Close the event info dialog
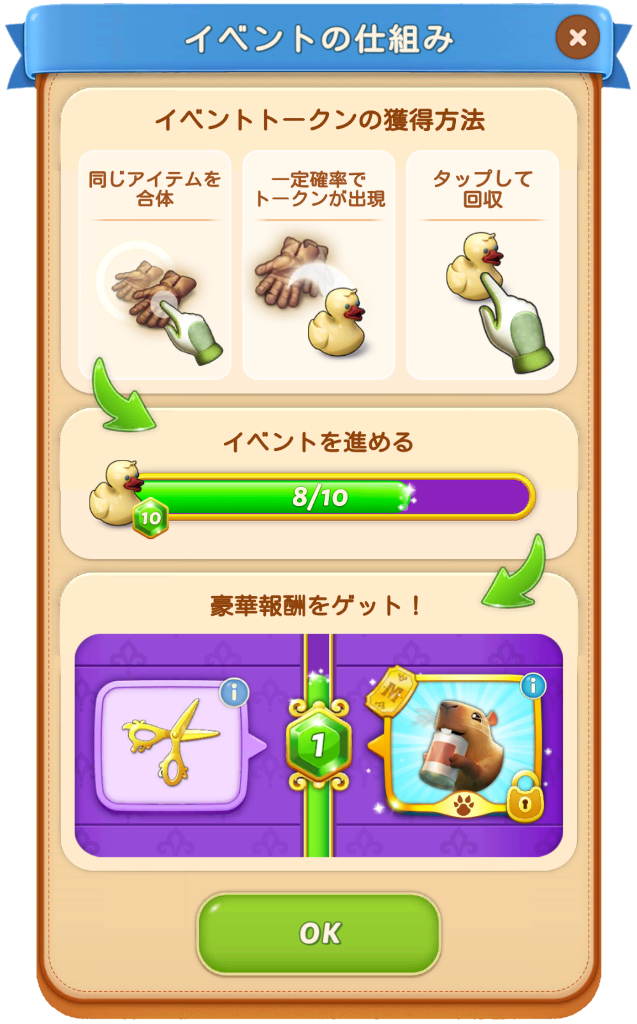637x1024 pixels. [x=578, y=38]
